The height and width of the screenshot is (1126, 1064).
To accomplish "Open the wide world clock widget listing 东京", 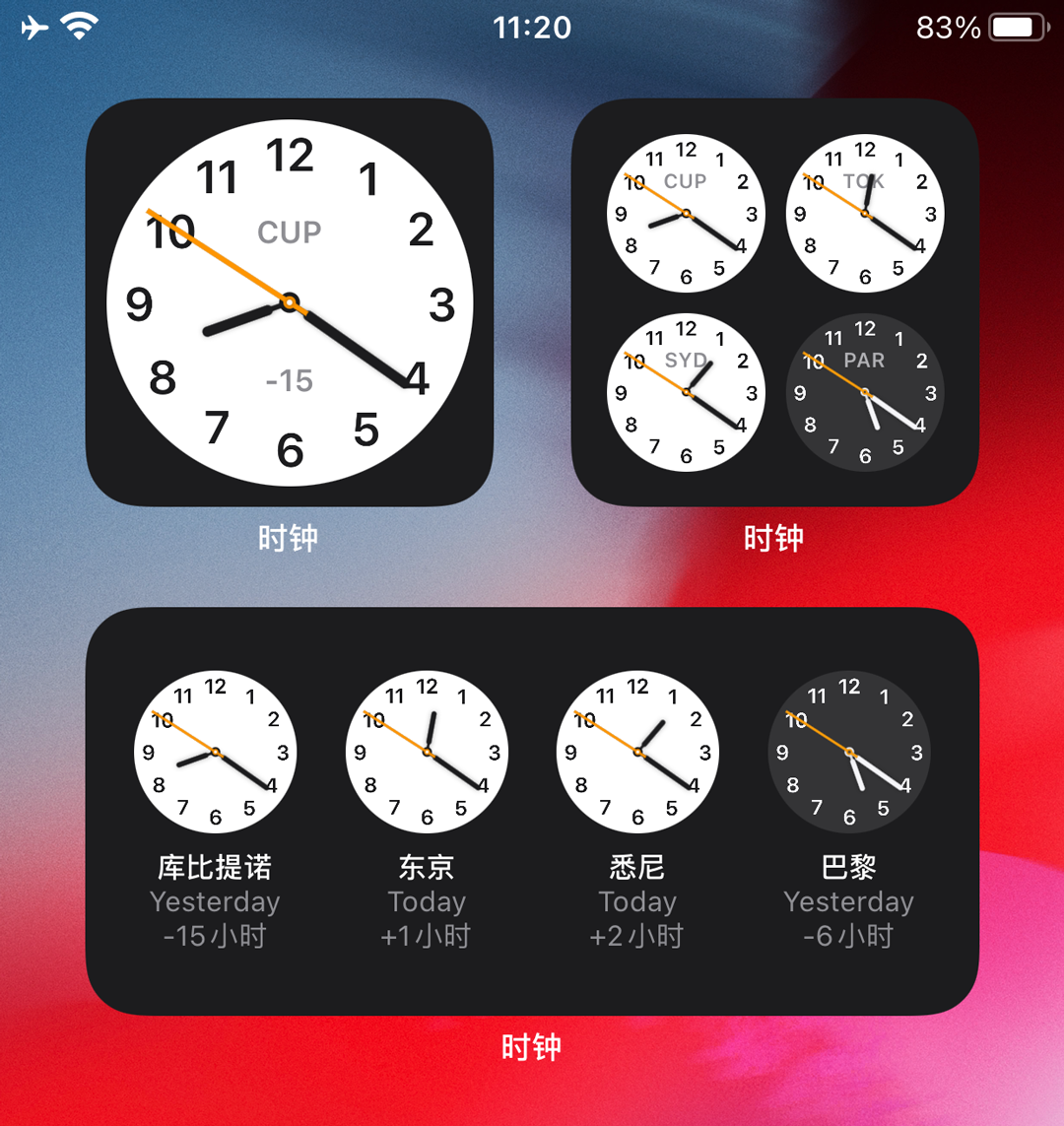I will click(x=532, y=811).
